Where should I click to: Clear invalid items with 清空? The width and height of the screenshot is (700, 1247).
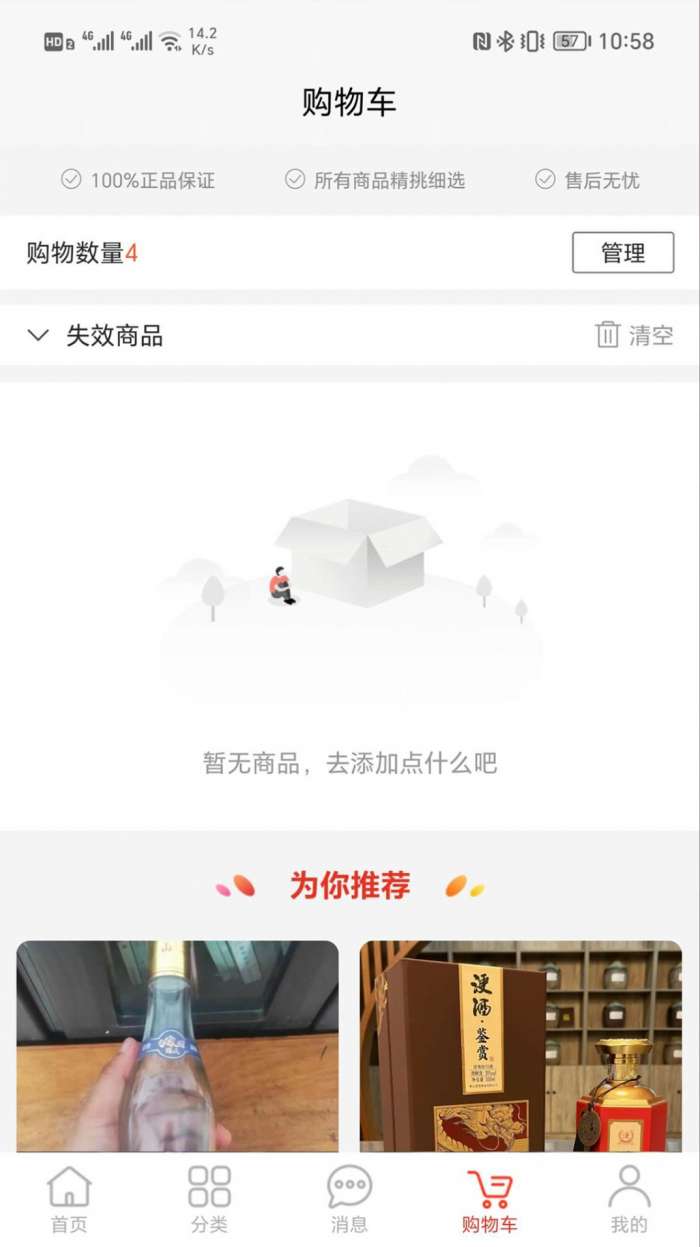point(634,335)
